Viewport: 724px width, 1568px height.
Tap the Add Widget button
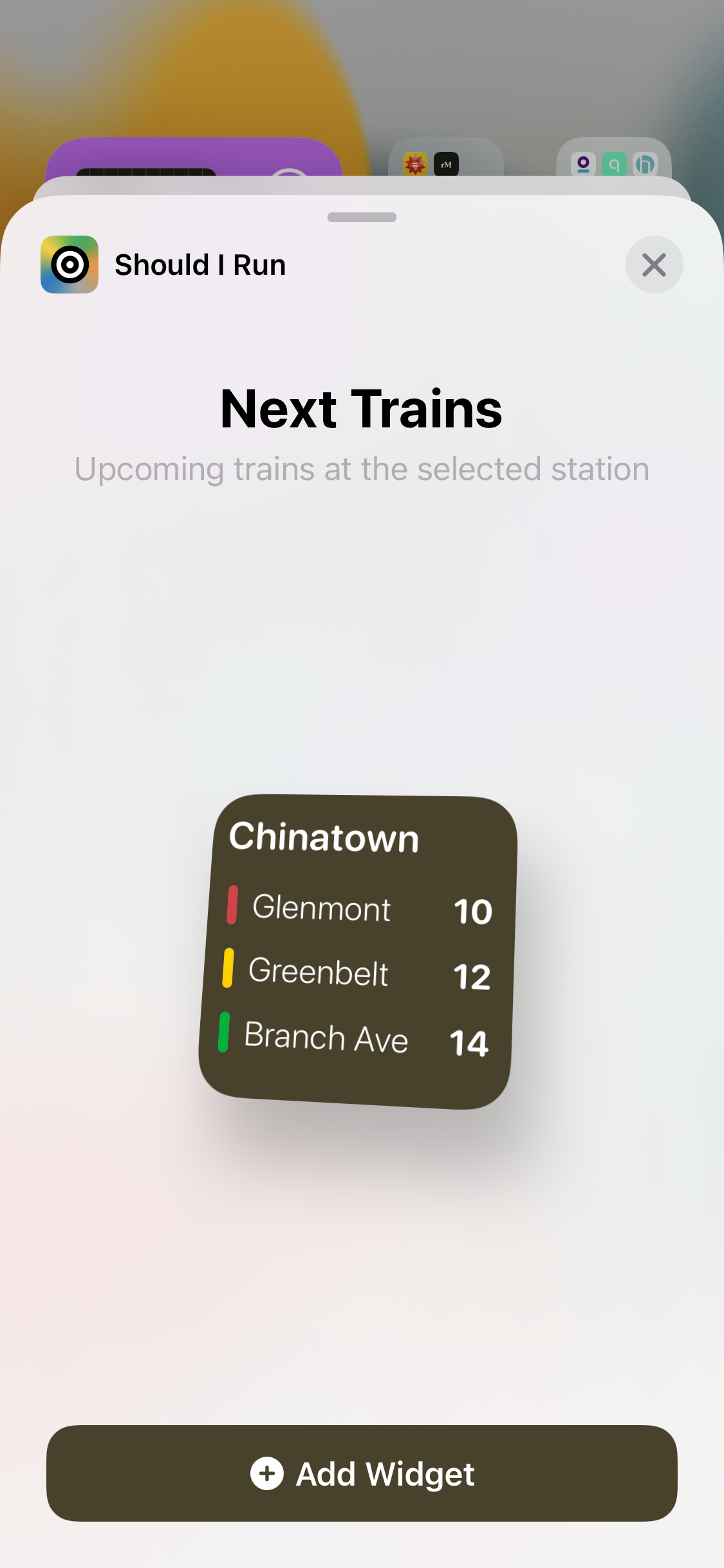tap(362, 1473)
